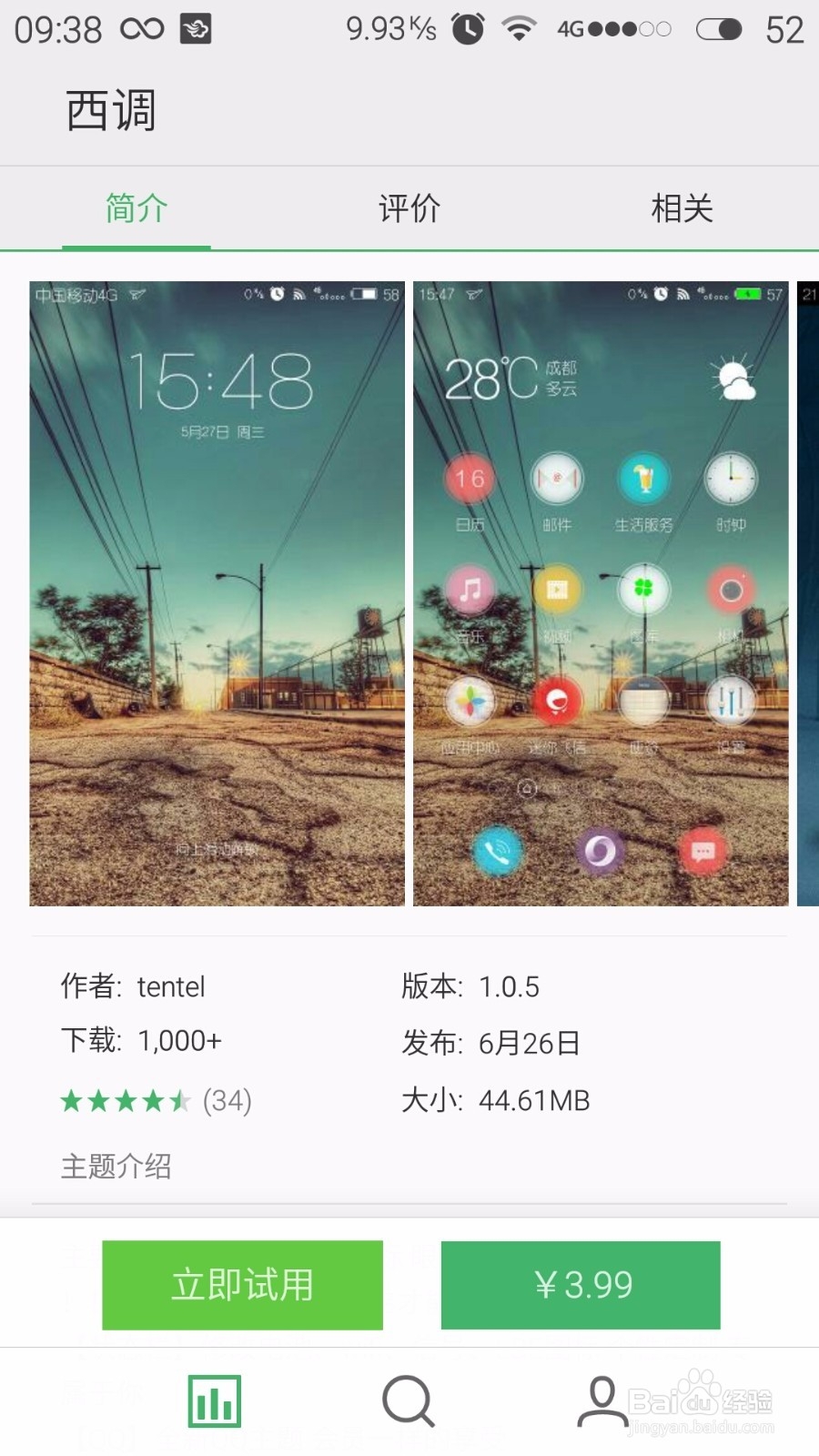Tap the magnifier search icon at bottom
Viewport: 819px width, 1456px height.
click(x=407, y=1401)
